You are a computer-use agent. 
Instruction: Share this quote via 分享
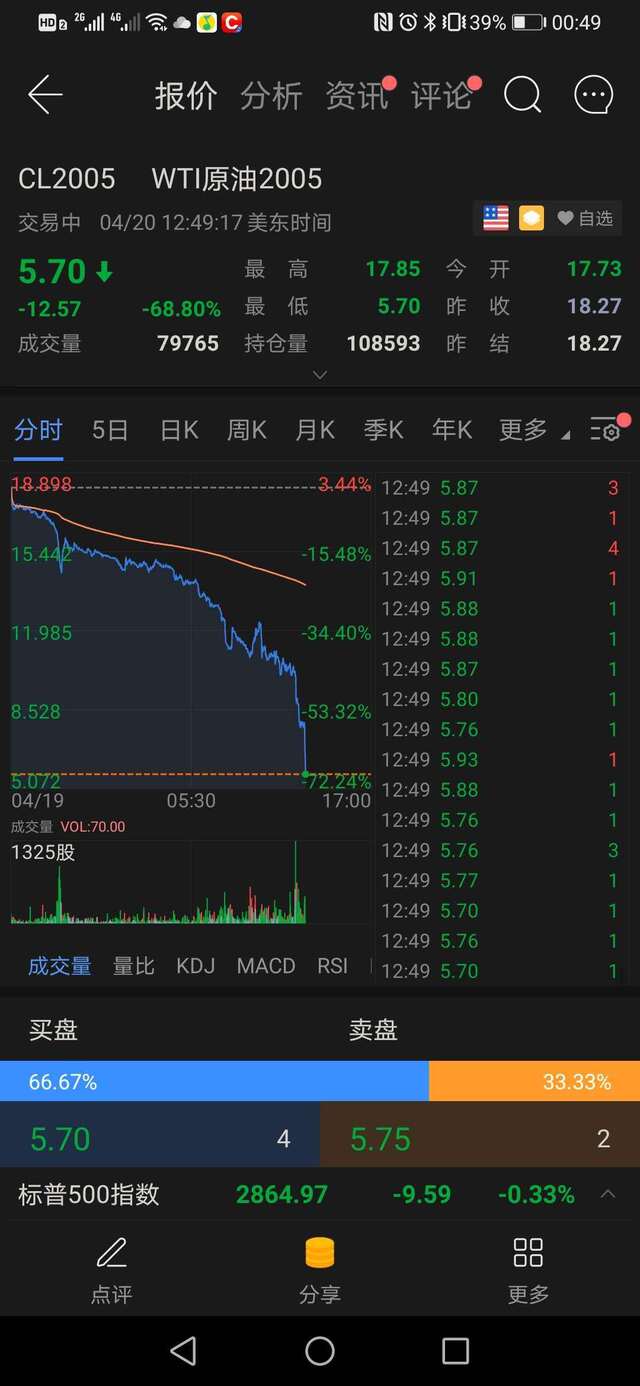(x=320, y=1268)
